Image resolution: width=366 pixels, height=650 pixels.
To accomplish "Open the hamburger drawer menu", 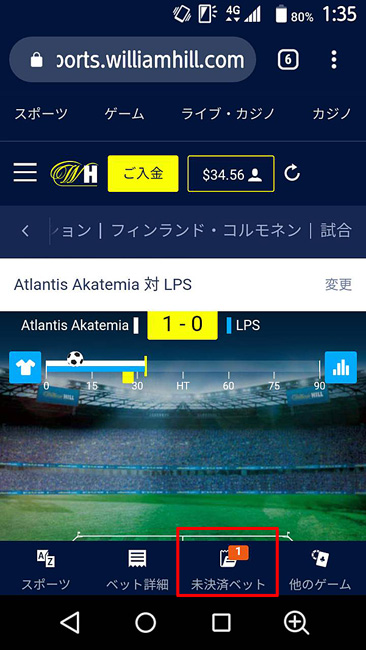I will click(25, 172).
